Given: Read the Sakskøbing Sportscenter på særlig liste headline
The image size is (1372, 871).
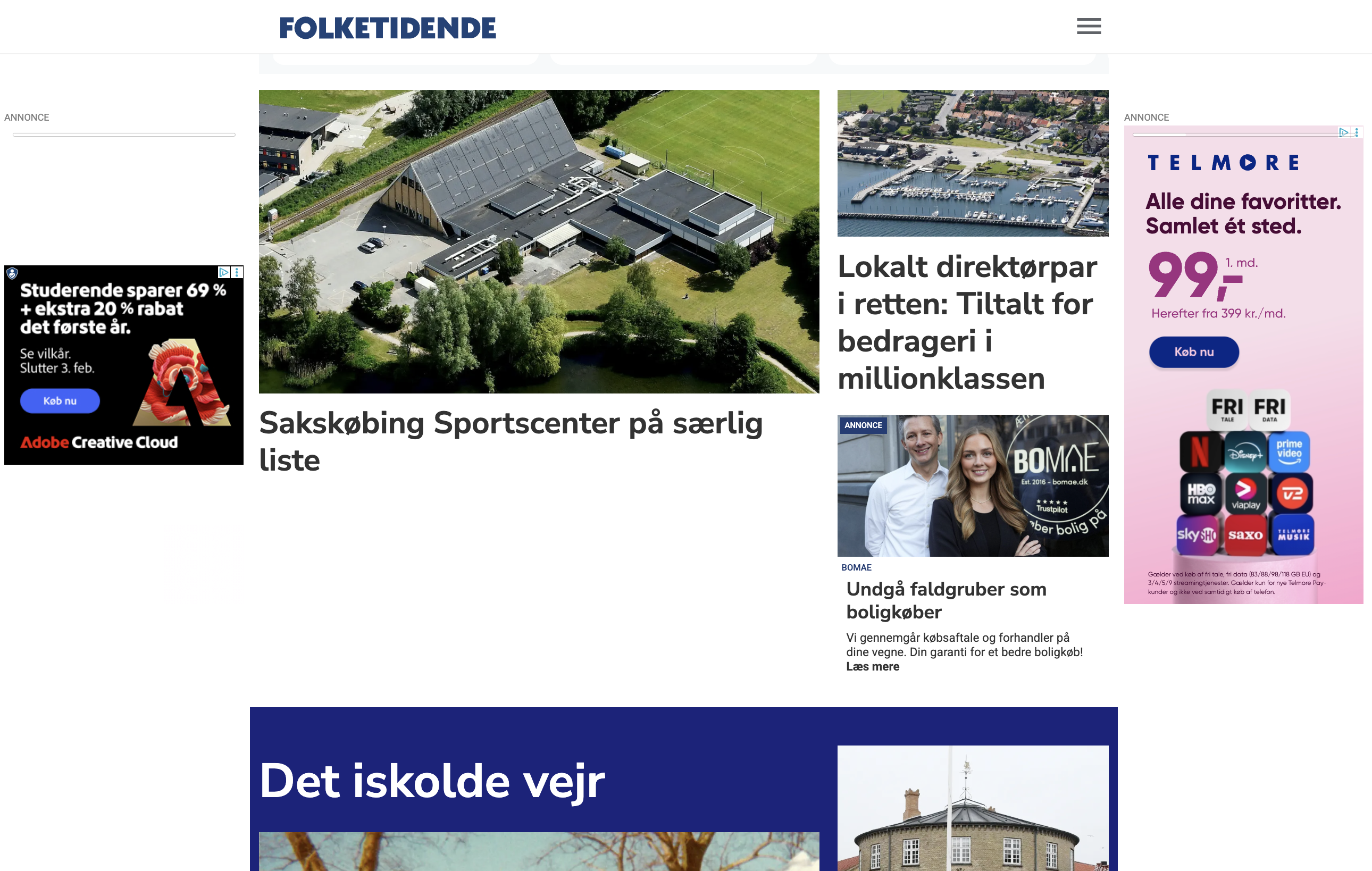Looking at the screenshot, I should click(x=511, y=441).
